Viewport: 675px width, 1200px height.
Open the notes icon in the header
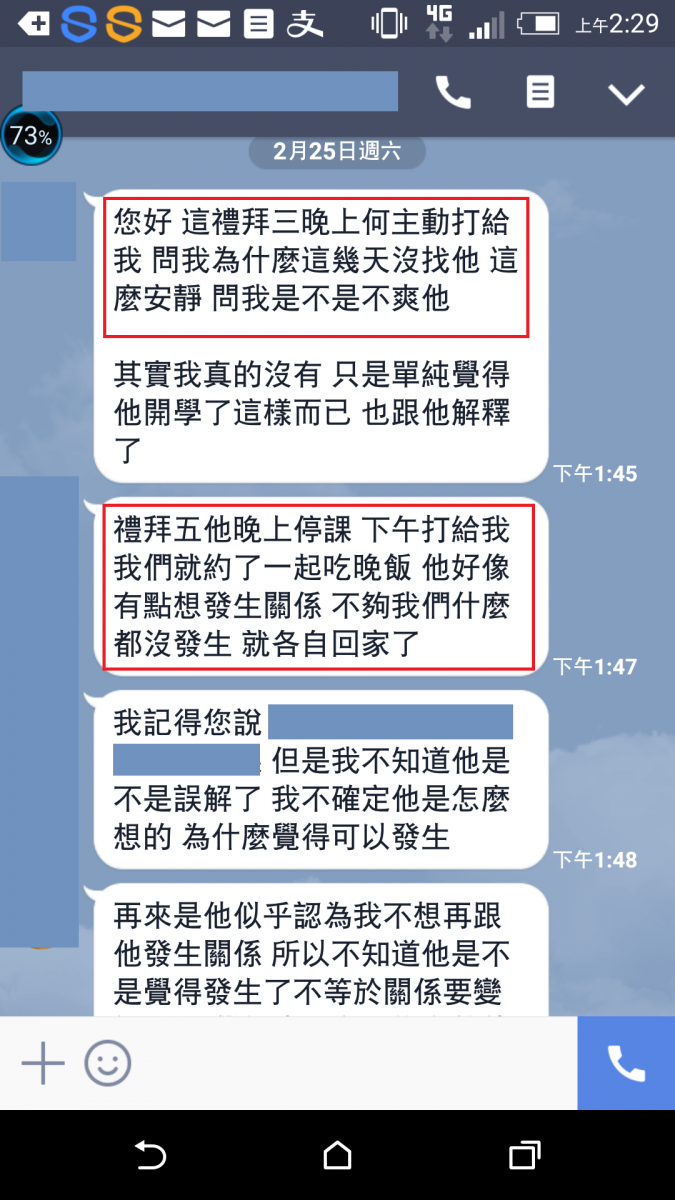(x=540, y=93)
